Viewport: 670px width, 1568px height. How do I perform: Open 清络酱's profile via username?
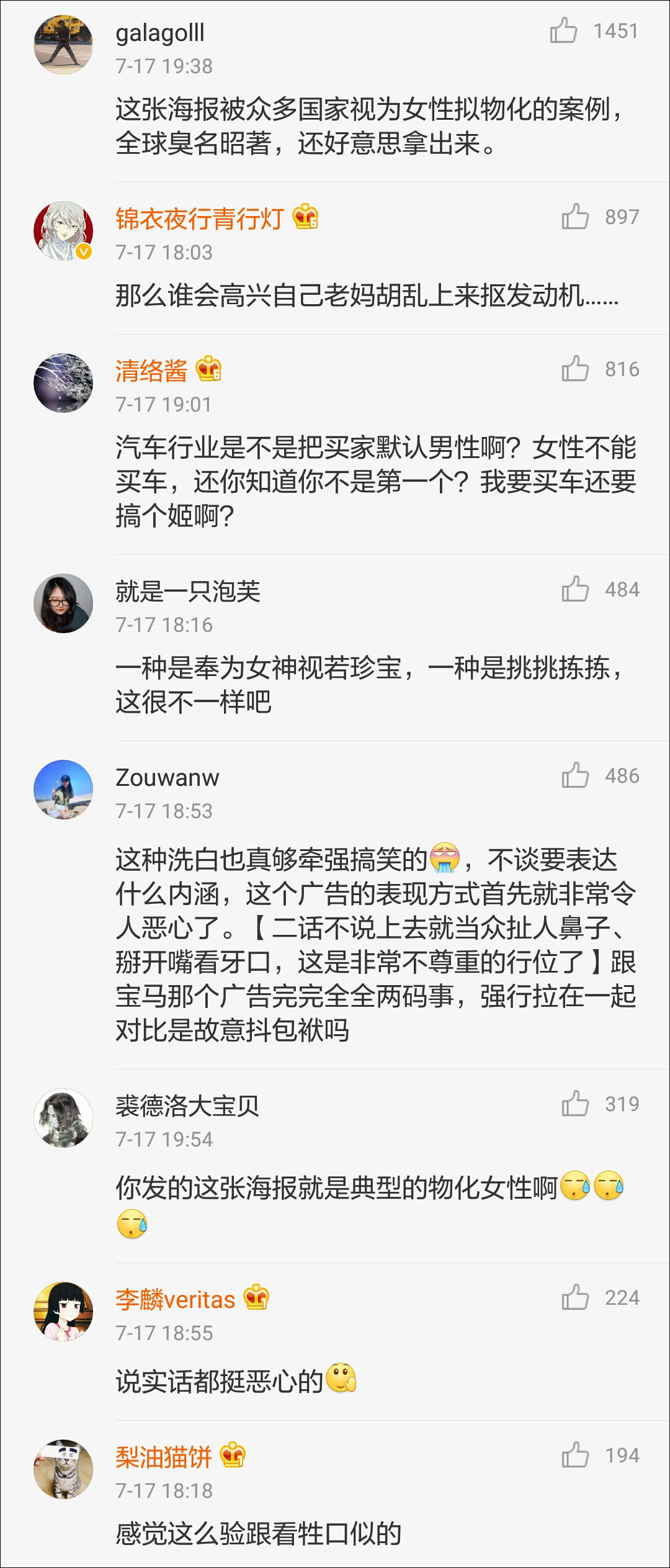(x=151, y=371)
